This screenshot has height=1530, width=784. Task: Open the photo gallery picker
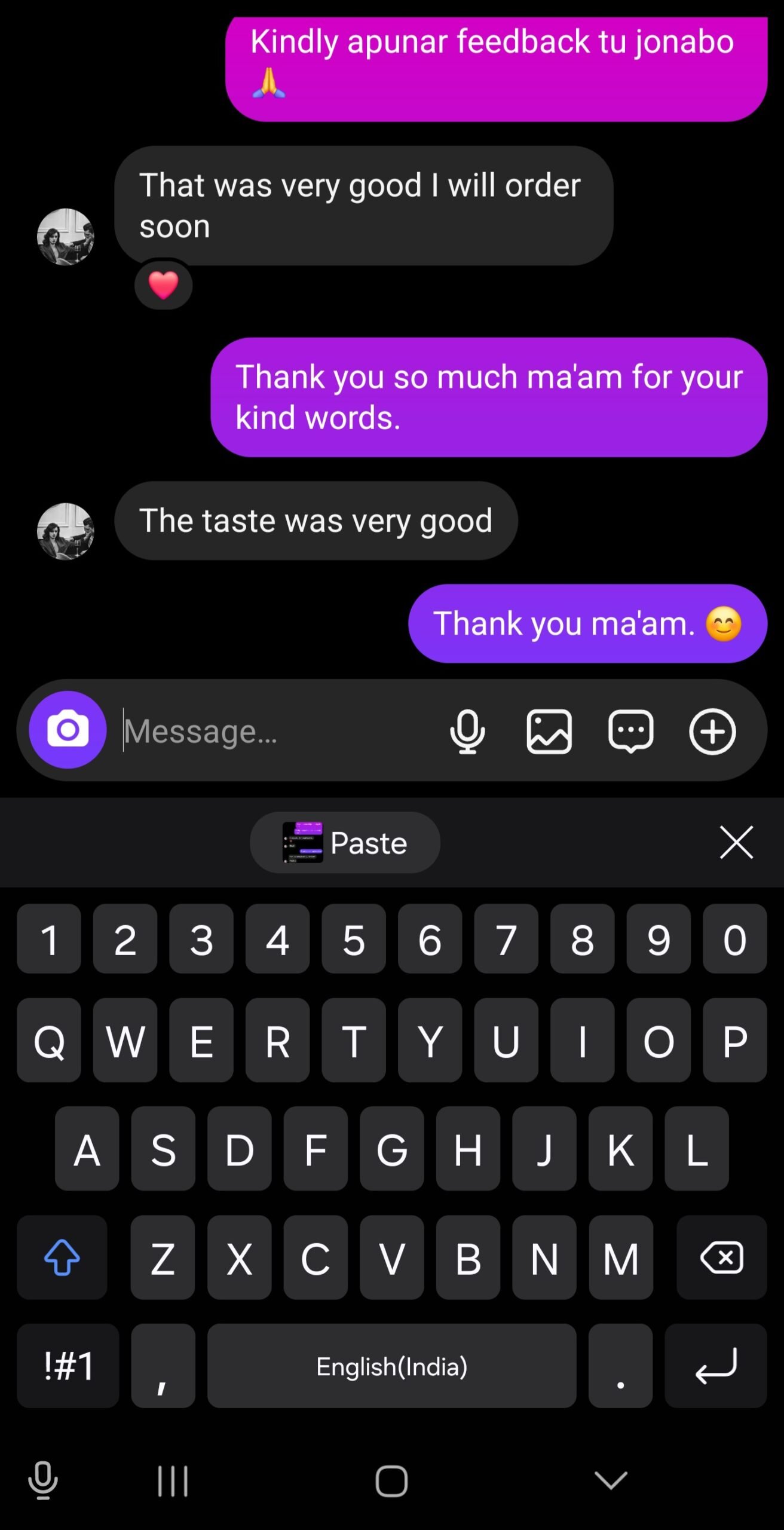(x=549, y=731)
